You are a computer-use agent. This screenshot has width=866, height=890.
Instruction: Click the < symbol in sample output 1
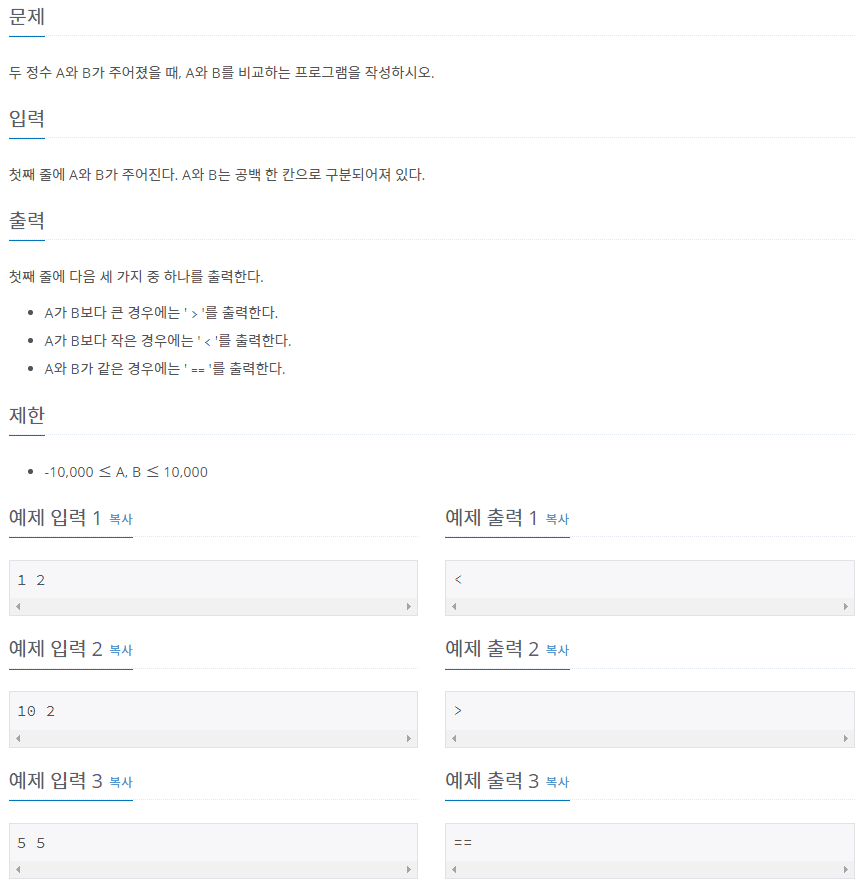[x=458, y=579]
